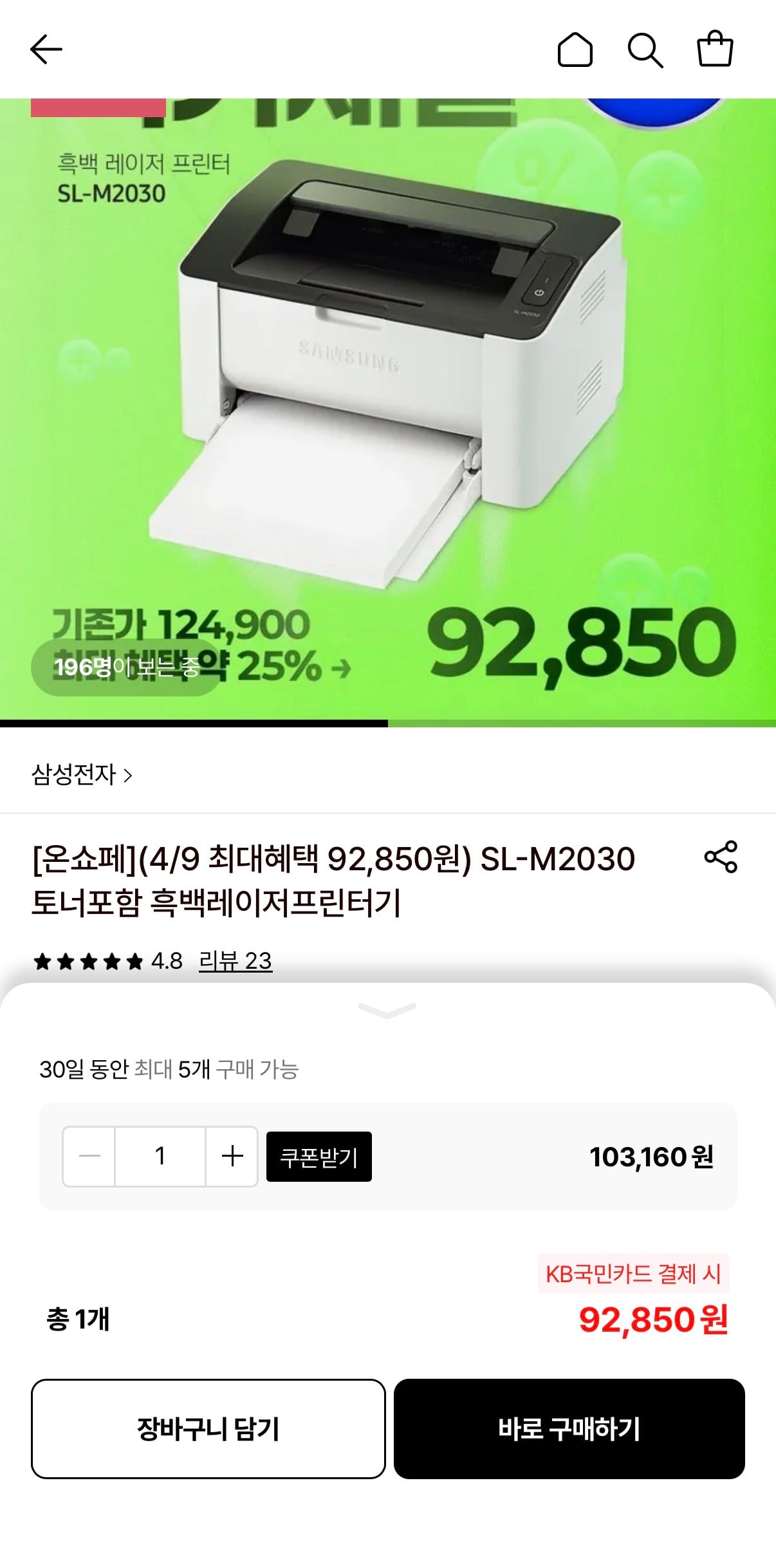Select the quantity input showing 1
This screenshot has height=1568, width=776.
[160, 1155]
